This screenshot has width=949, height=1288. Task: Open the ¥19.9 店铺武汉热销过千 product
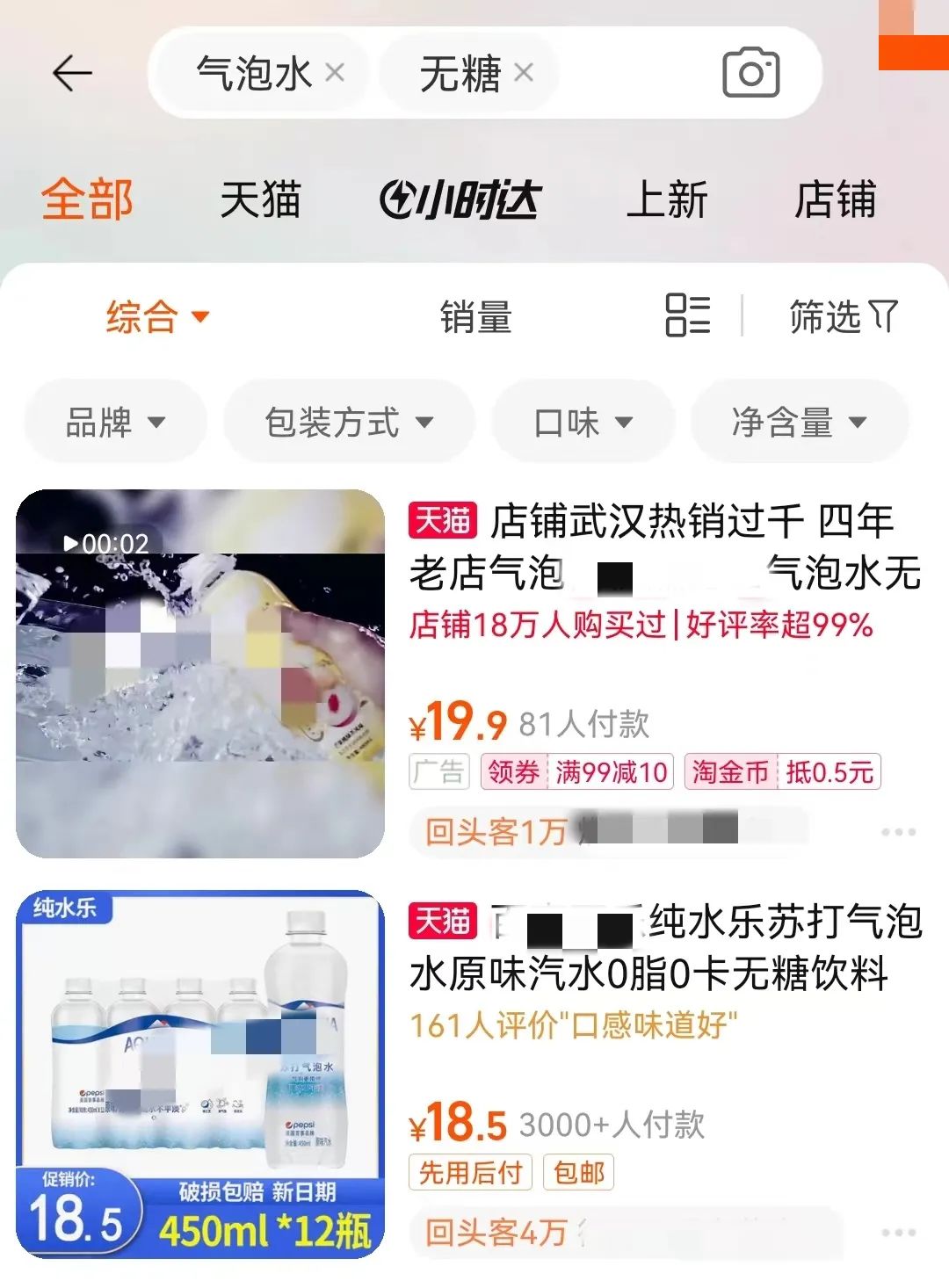(650, 546)
